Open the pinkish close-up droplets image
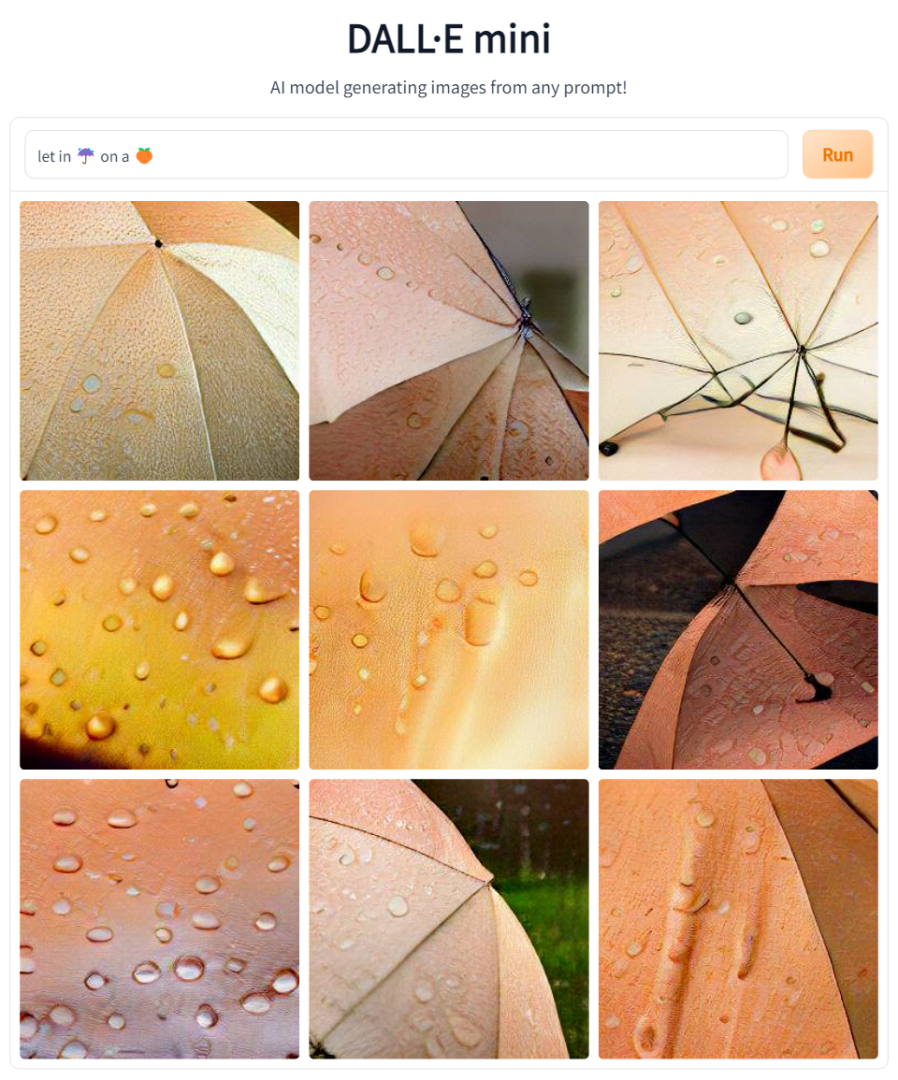Image resolution: width=898 pixels, height=1080 pixels. pyautogui.click(x=159, y=918)
